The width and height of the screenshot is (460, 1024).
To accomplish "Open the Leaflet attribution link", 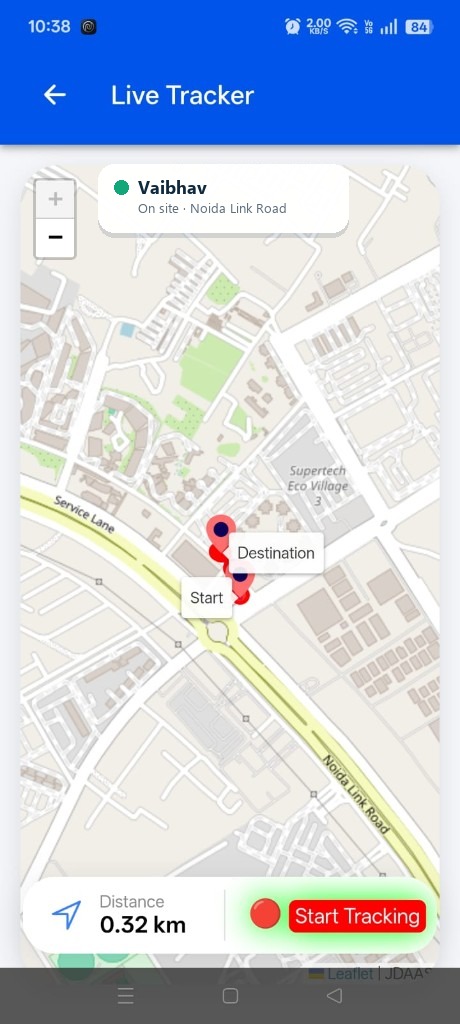I will (350, 974).
